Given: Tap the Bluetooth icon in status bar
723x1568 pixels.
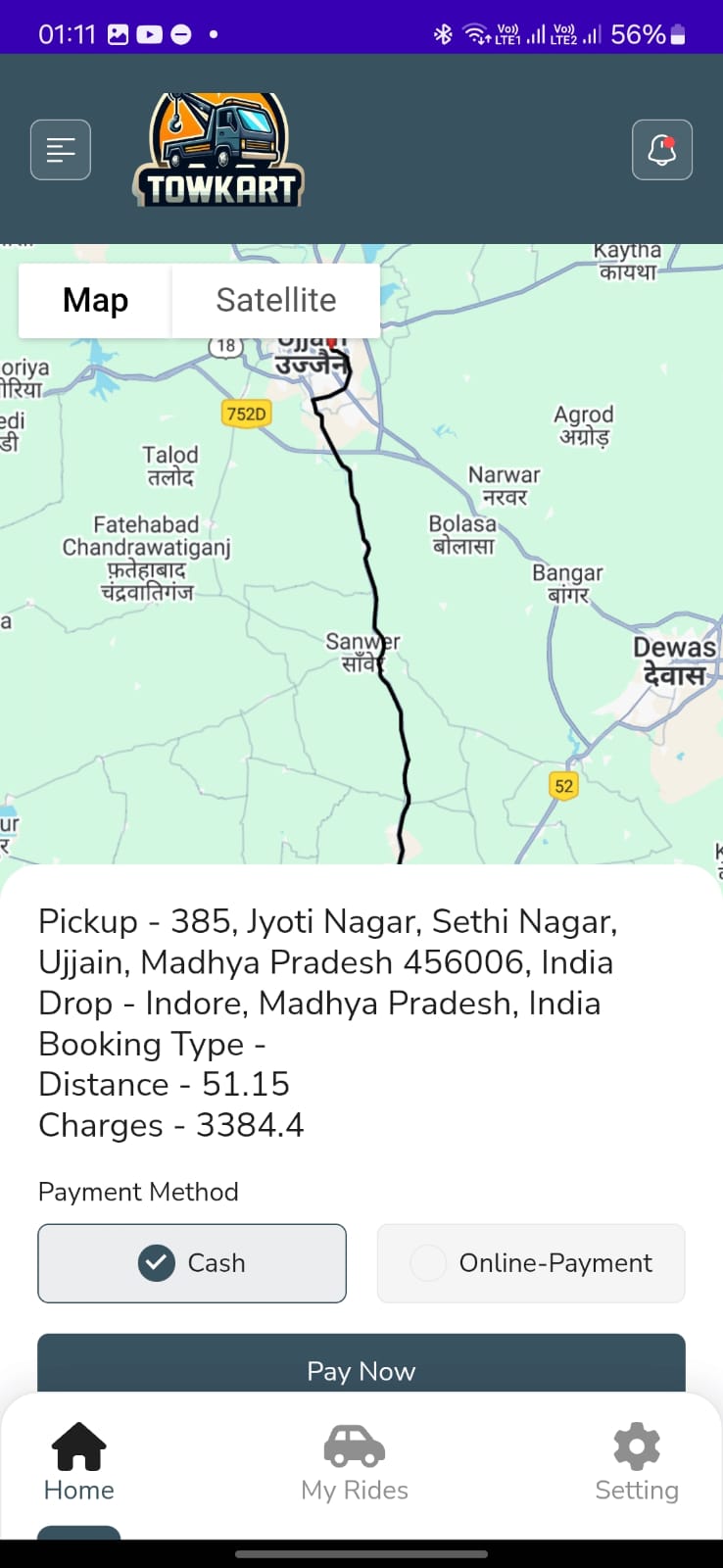Looking at the screenshot, I should pyautogui.click(x=443, y=34).
